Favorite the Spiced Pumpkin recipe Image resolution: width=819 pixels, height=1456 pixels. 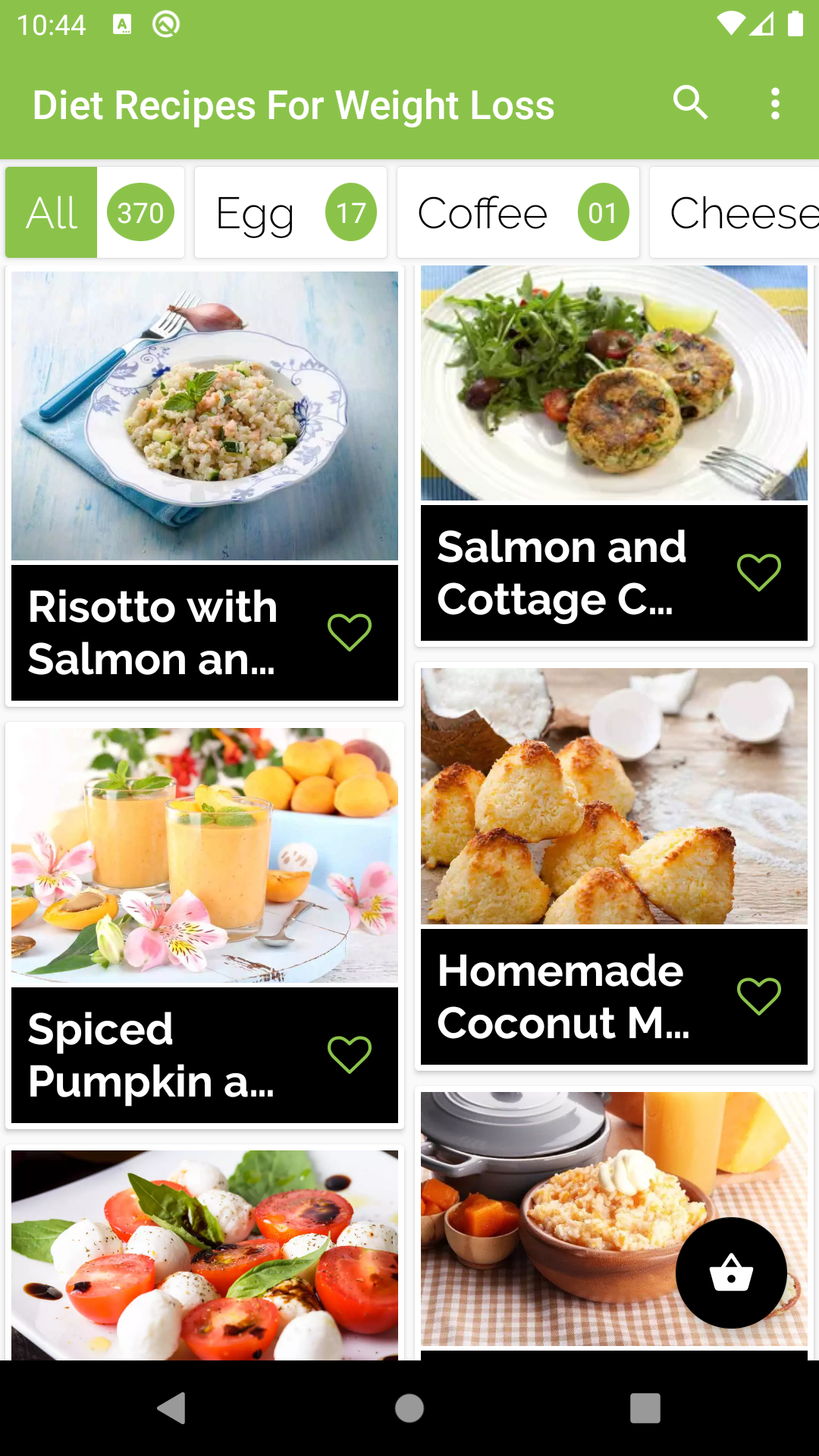(349, 1055)
